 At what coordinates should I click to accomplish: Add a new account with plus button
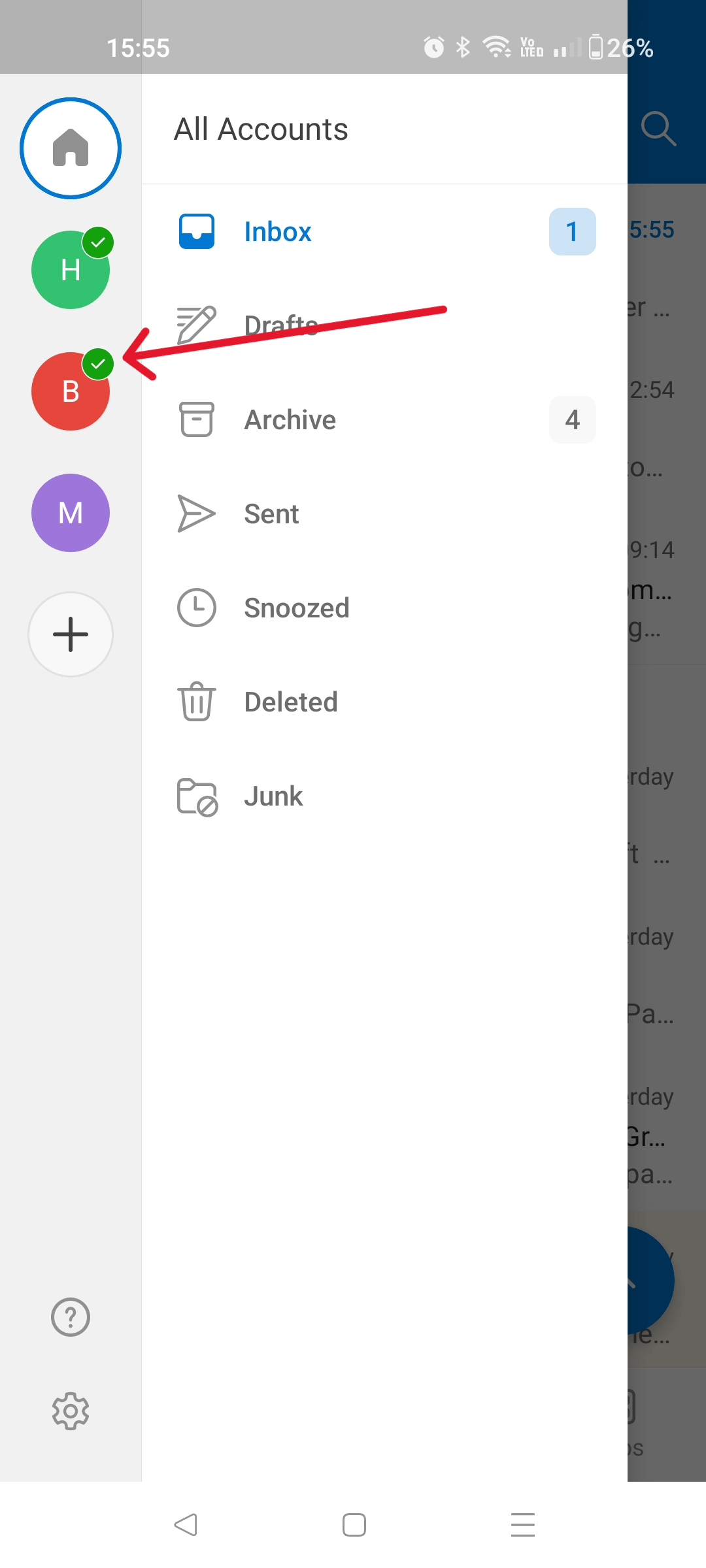[71, 634]
